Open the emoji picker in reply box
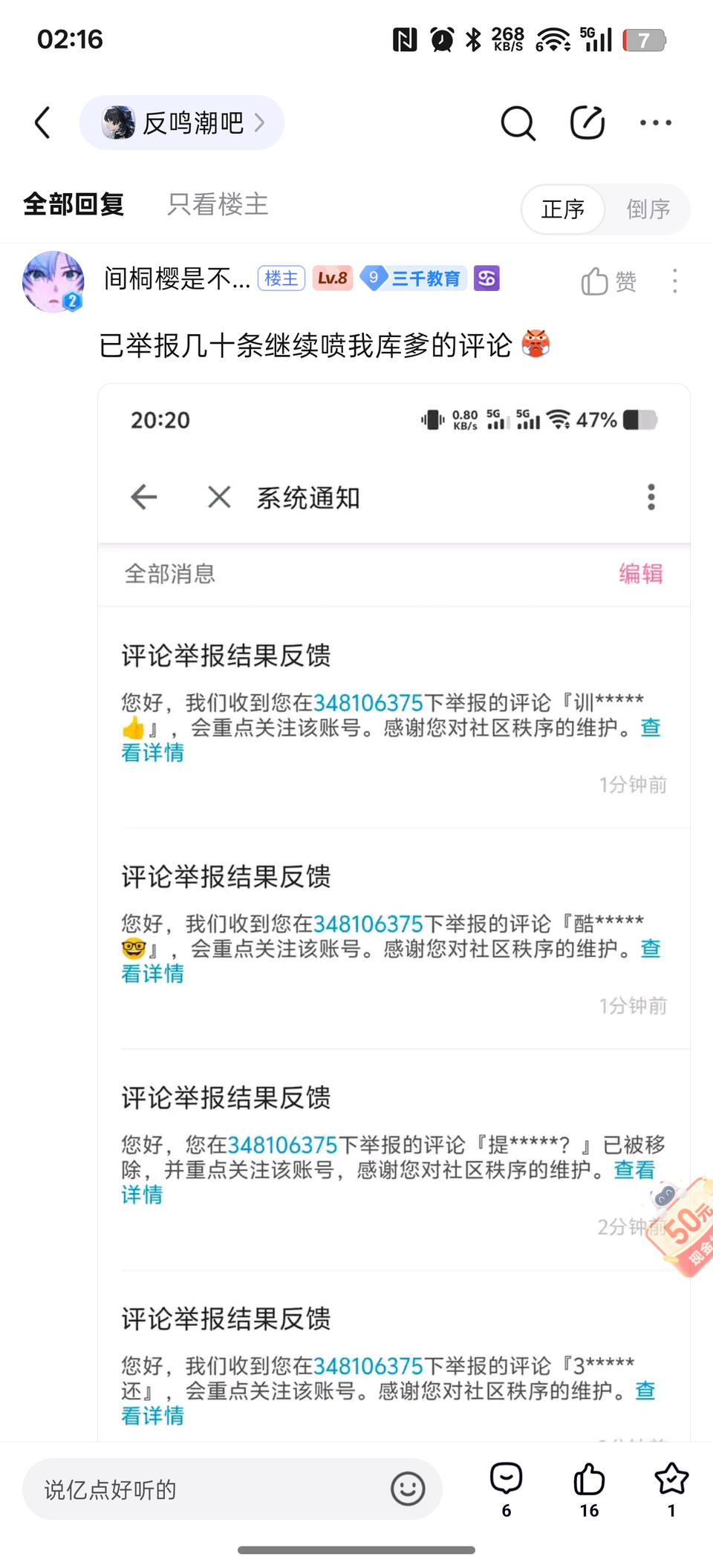This screenshot has height=1568, width=713. [x=408, y=1489]
